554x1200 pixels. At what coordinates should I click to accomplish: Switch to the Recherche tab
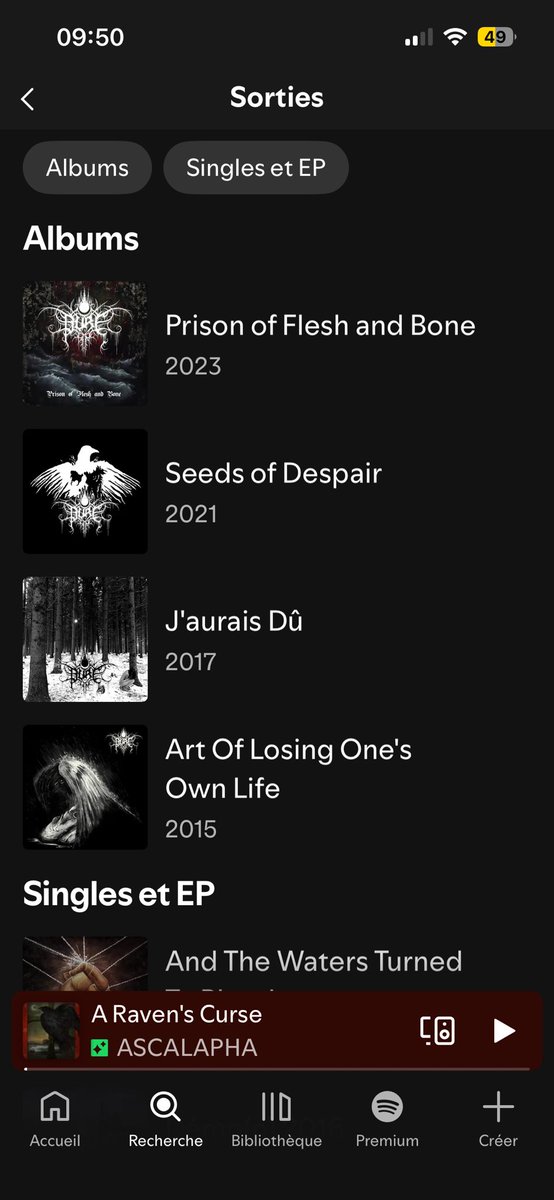tap(165, 1119)
